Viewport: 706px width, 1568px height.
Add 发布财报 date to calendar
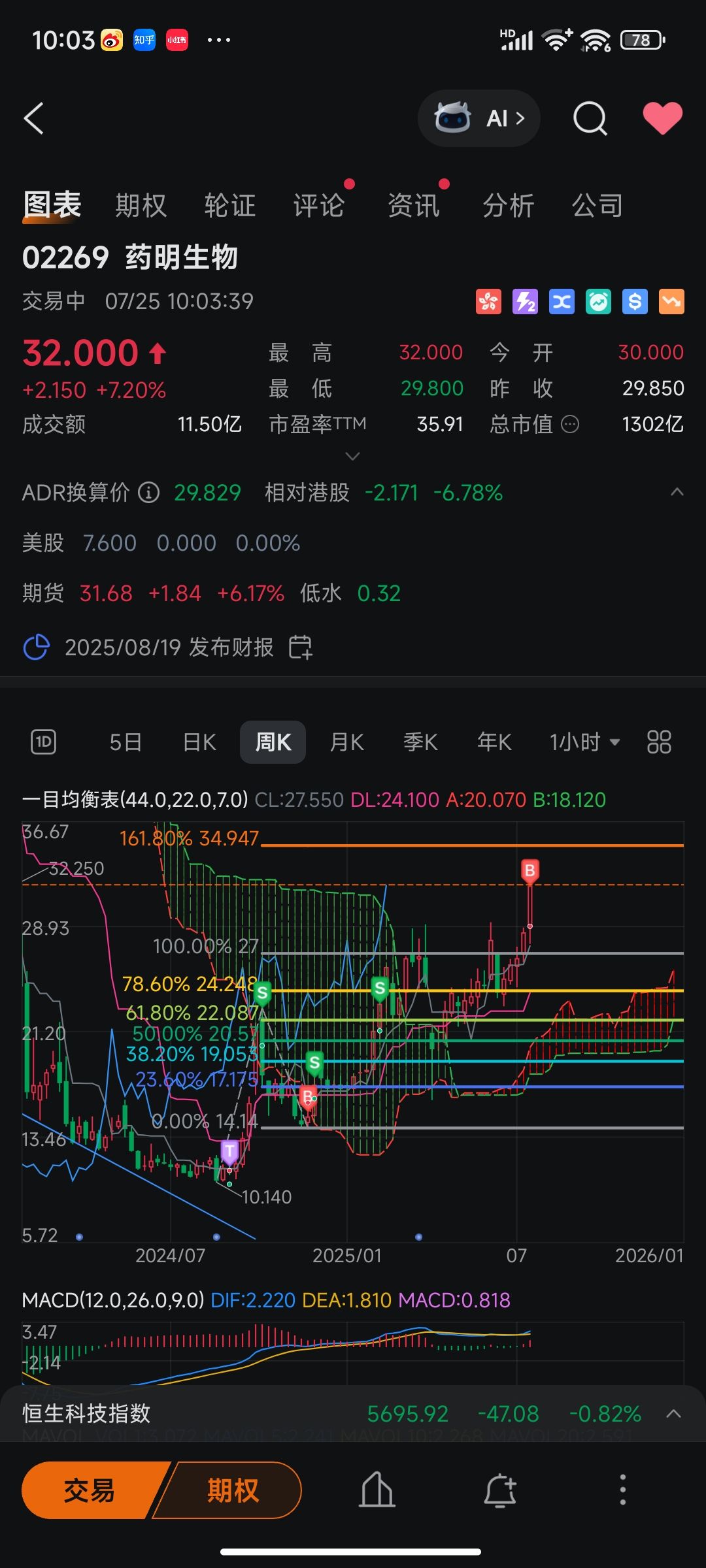tap(301, 647)
